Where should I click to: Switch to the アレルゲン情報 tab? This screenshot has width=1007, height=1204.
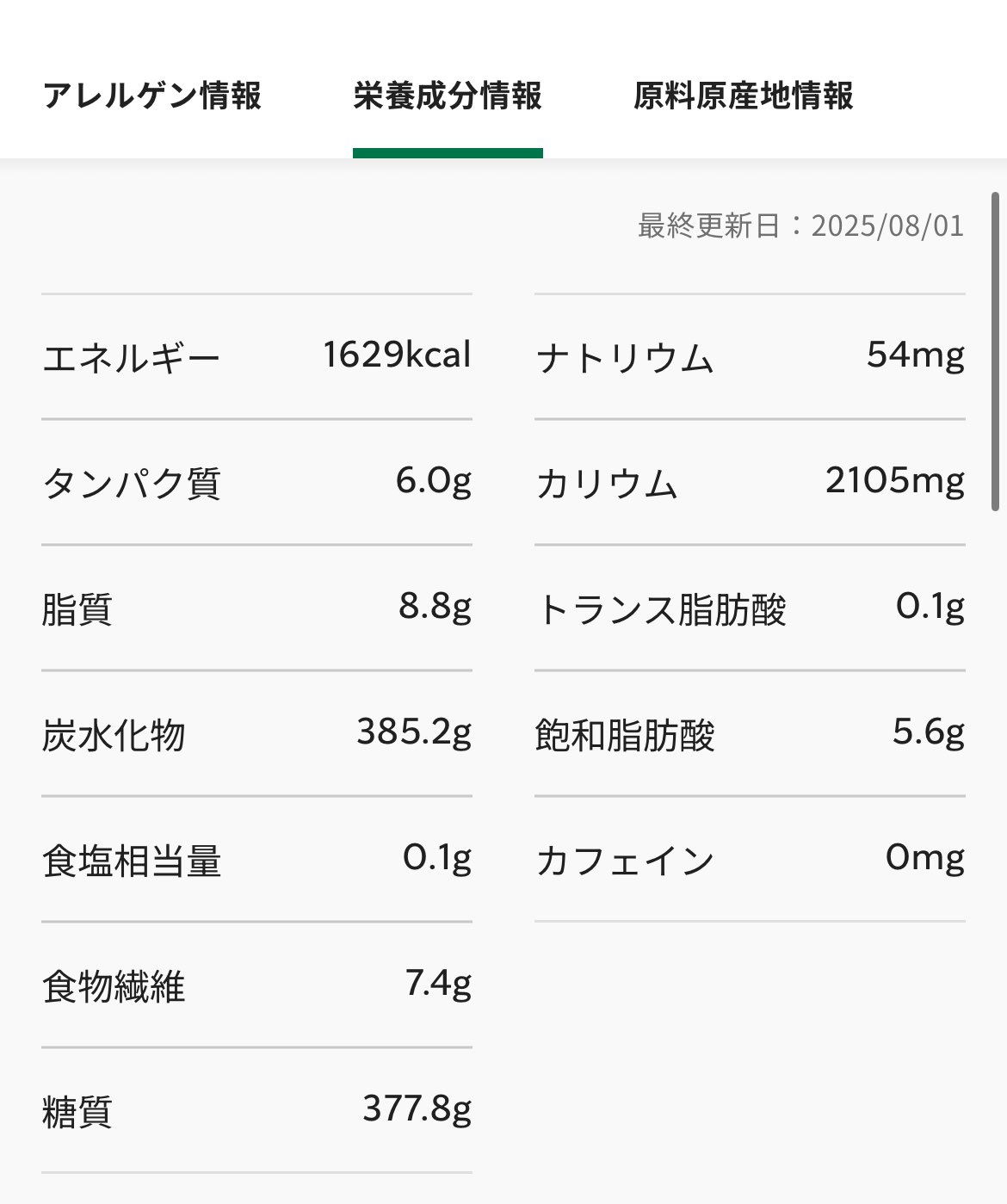(152, 96)
